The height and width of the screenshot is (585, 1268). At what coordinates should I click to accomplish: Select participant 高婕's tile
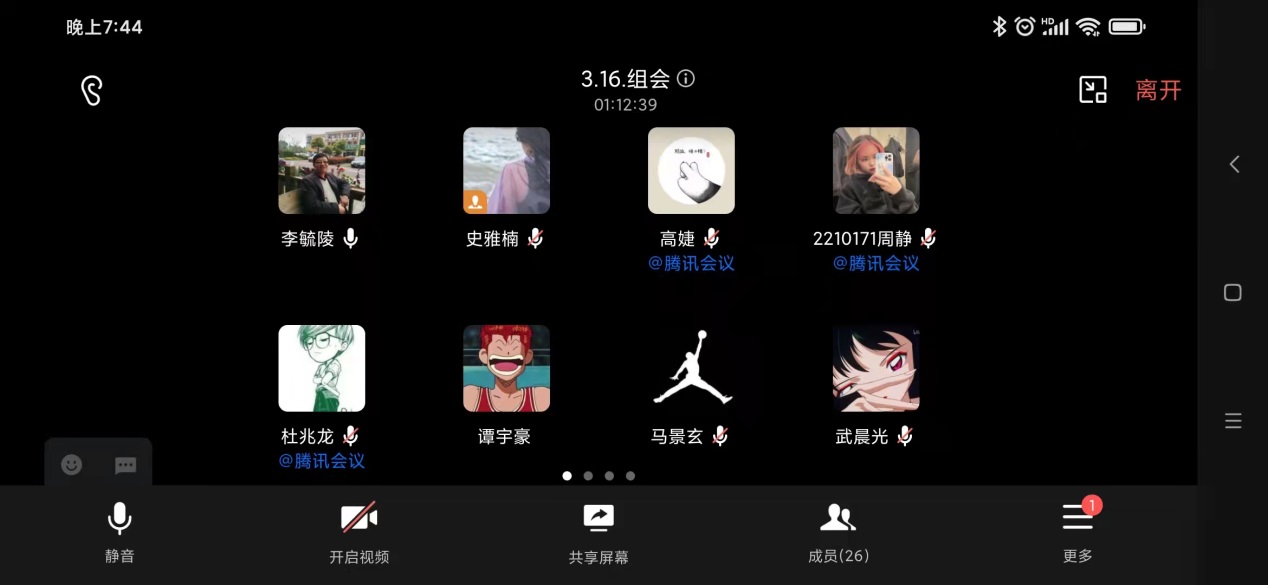pos(691,171)
